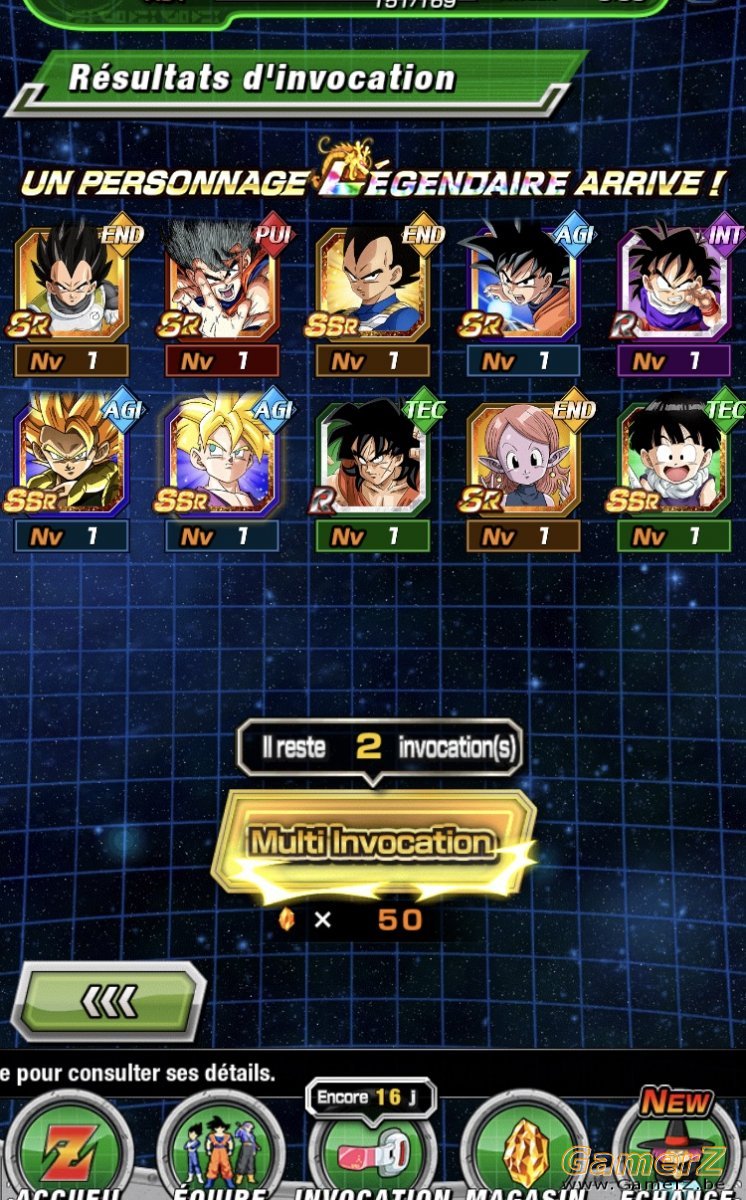Open the R INT Gohan card
Image resolution: width=746 pixels, height=1200 pixels.
(674, 284)
